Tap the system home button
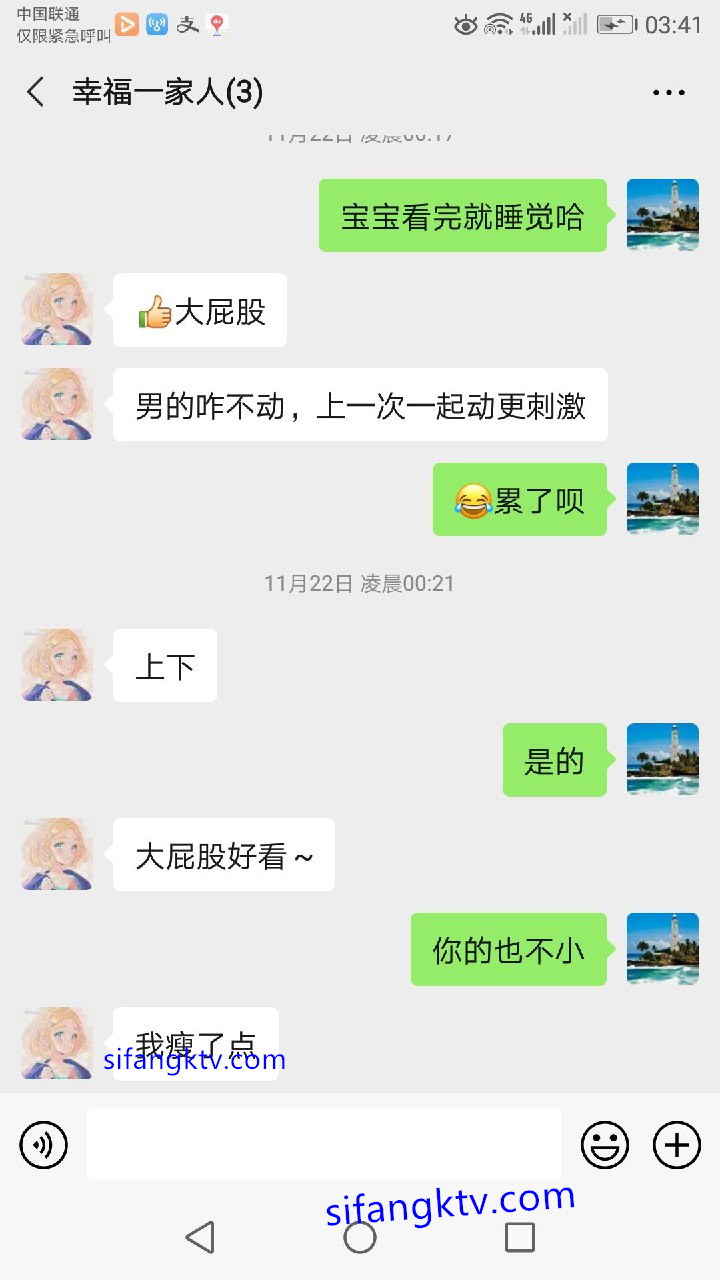Screen dimensions: 720x1280 pos(360,1237)
